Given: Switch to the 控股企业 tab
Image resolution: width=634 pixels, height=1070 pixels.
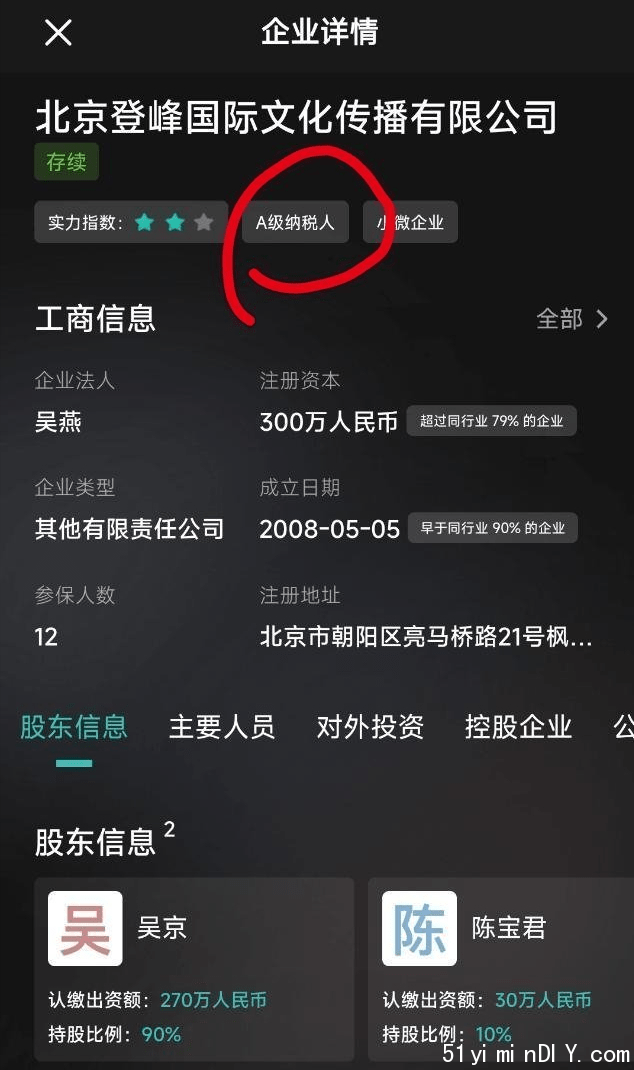Looking at the screenshot, I should pos(518,727).
